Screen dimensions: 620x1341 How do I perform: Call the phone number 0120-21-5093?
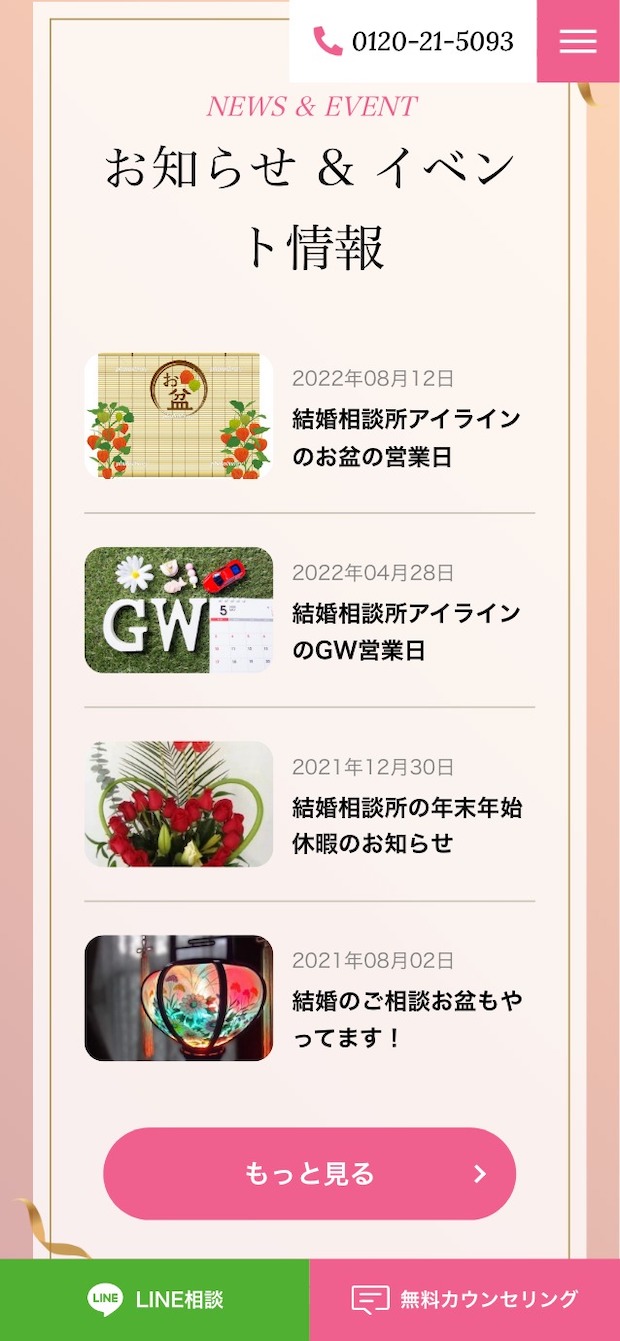point(414,41)
